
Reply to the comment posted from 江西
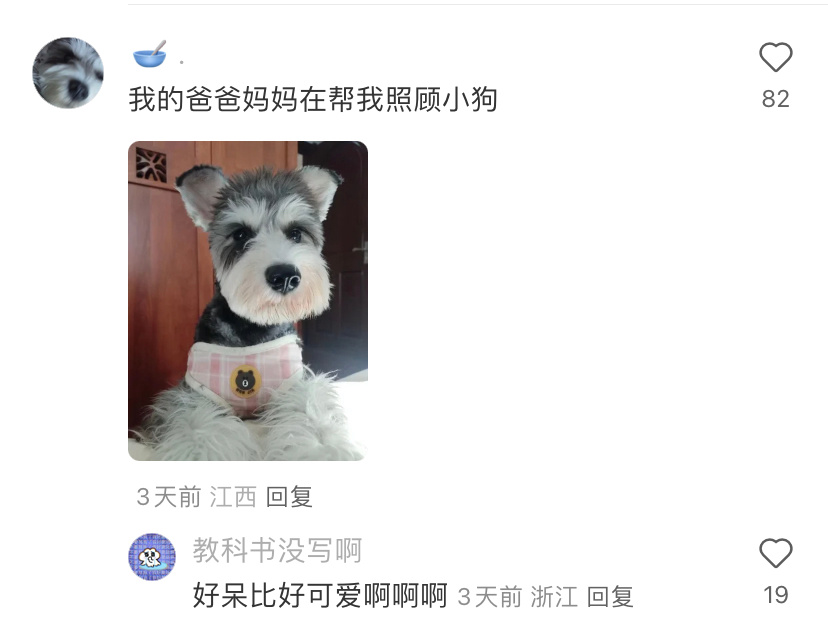289,496
